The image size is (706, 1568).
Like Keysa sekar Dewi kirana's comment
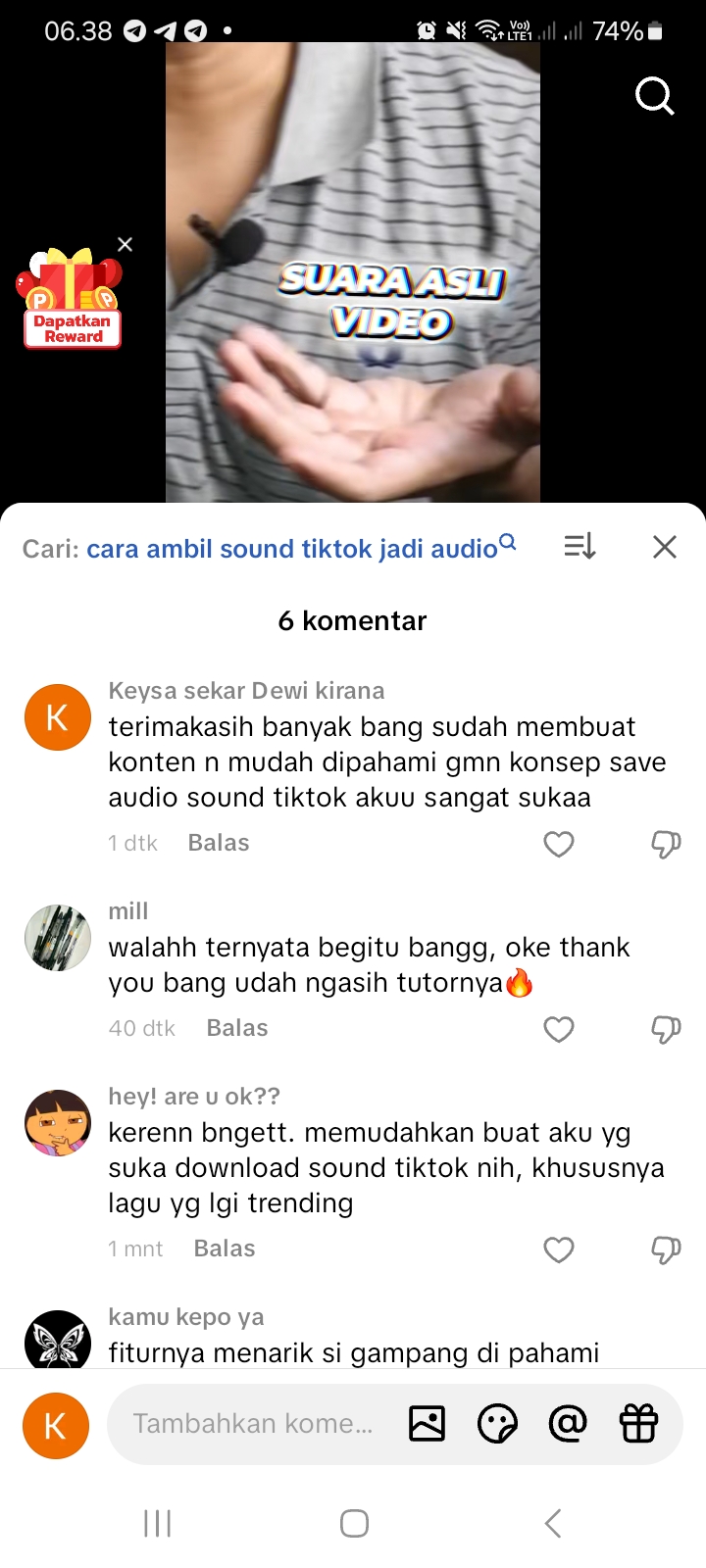(558, 844)
